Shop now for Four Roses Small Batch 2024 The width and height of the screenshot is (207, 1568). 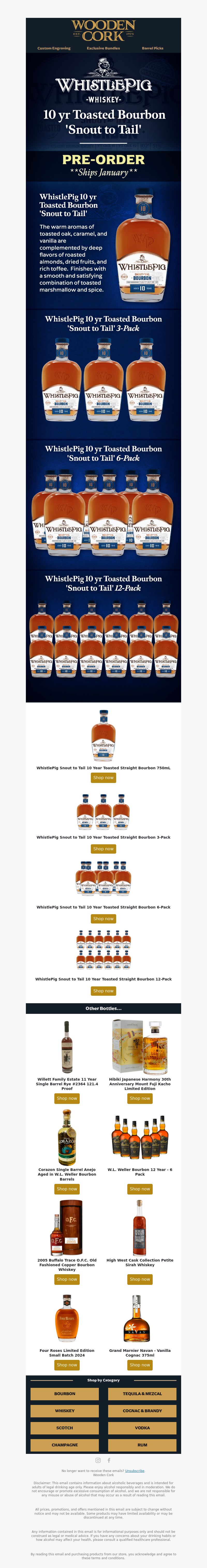click(x=67, y=1365)
